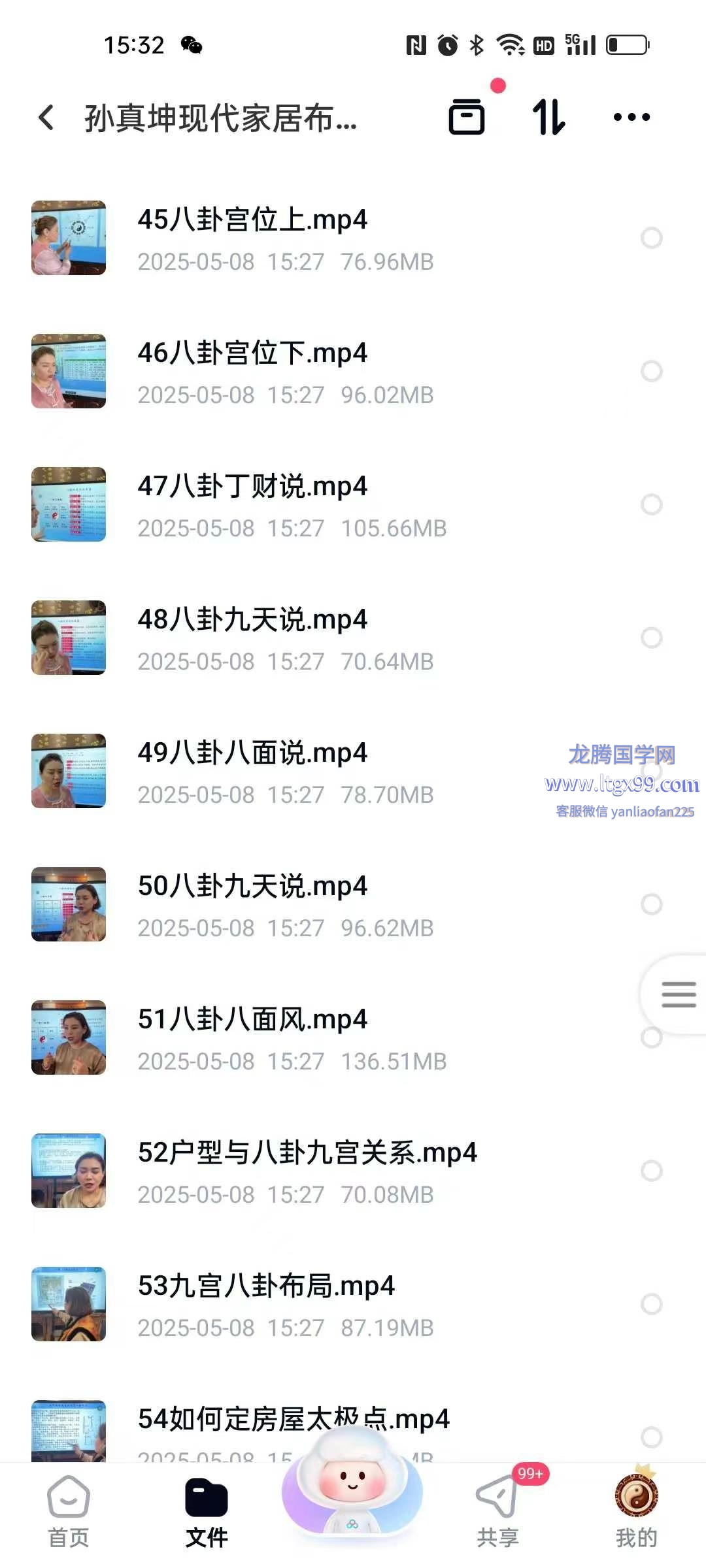Open the transfer list box icon
This screenshot has height=1568, width=706.
[467, 118]
